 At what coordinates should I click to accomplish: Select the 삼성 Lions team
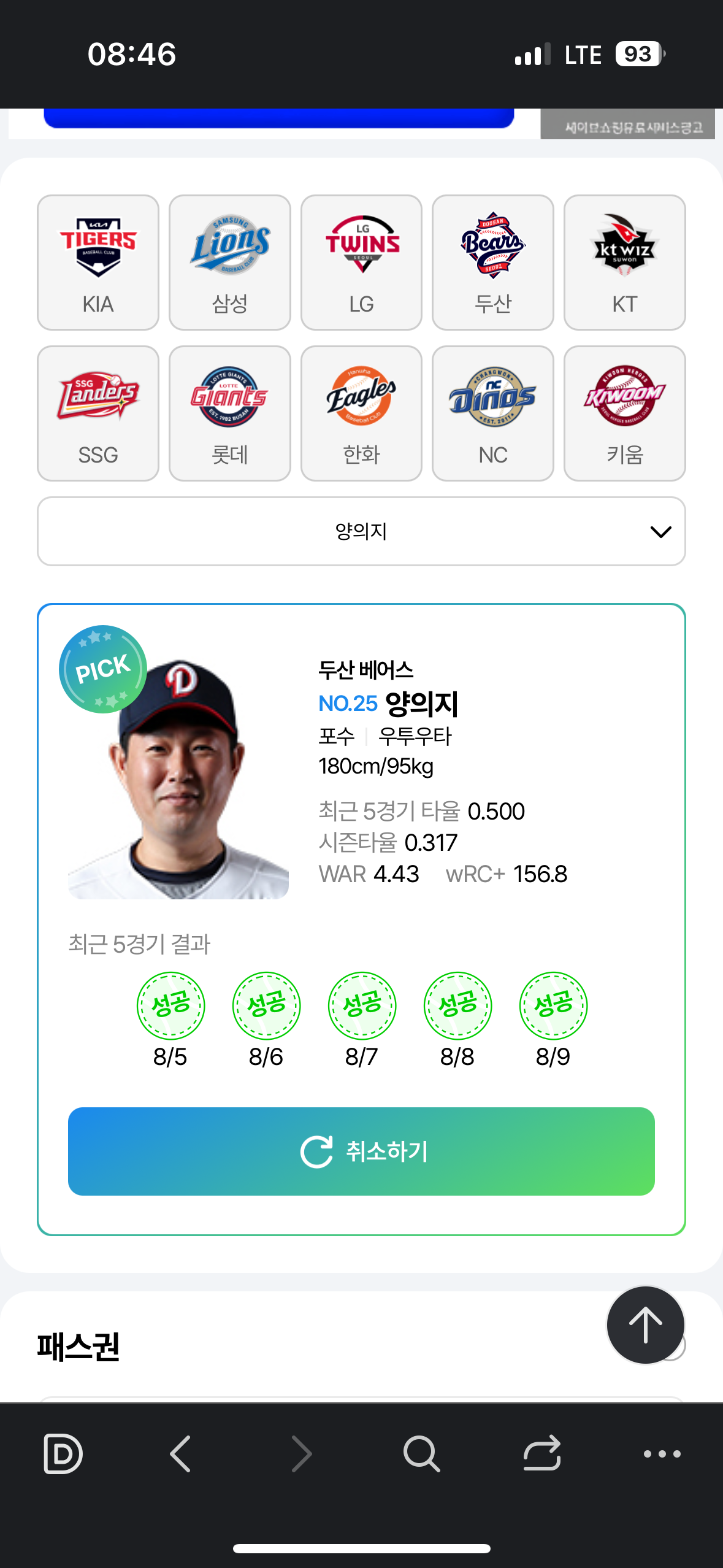click(x=230, y=263)
